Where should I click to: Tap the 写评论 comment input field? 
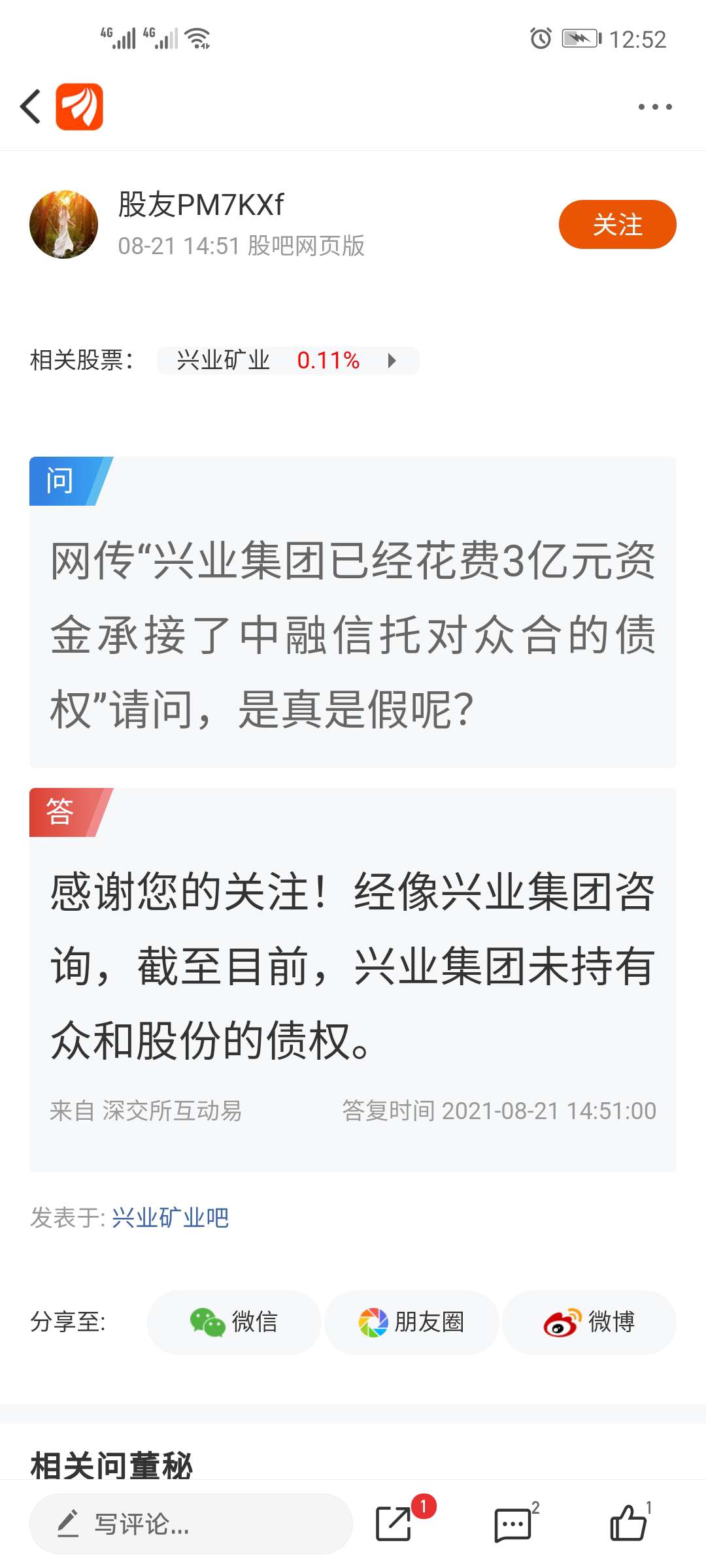click(191, 1524)
